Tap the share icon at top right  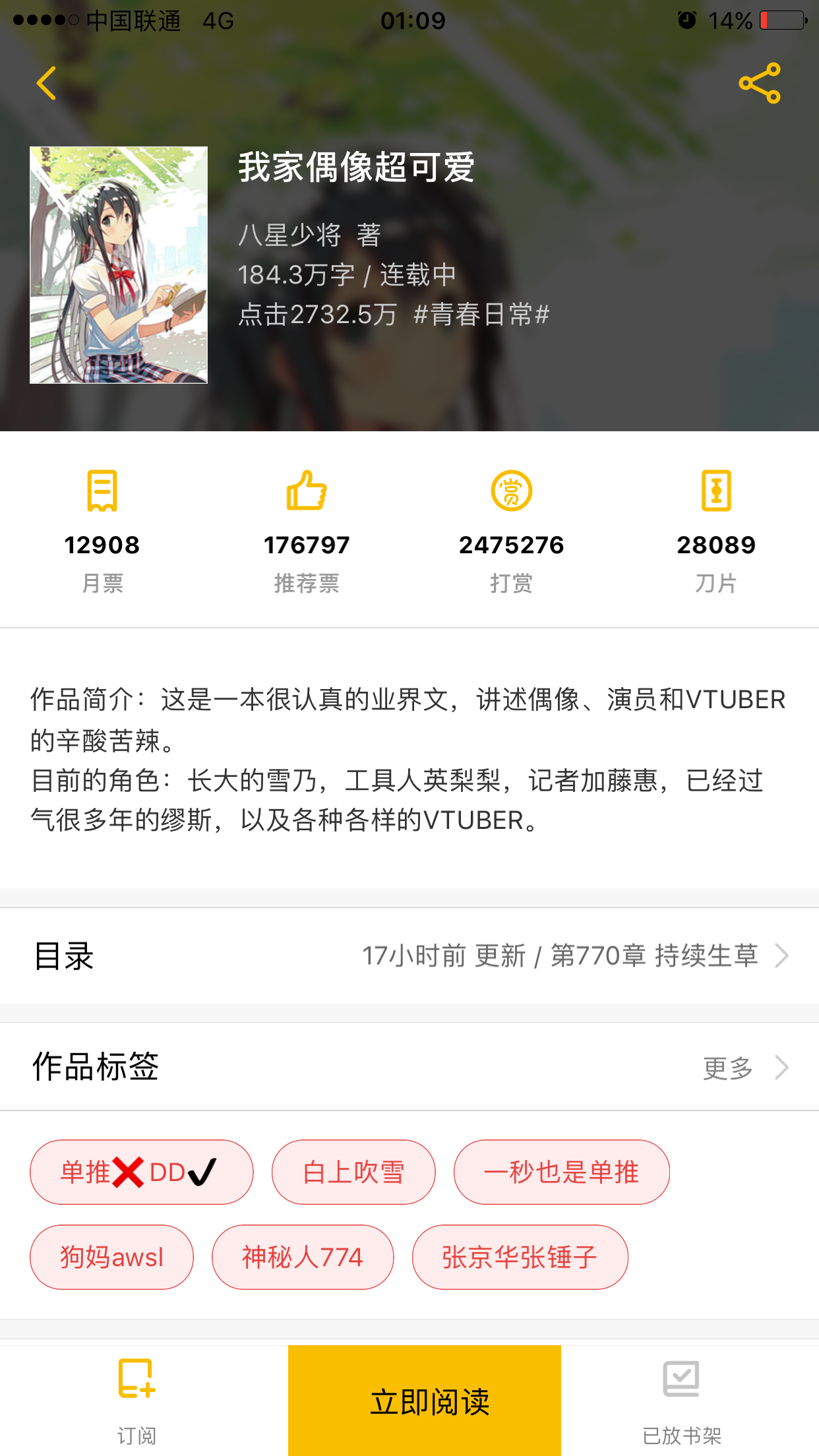click(760, 83)
